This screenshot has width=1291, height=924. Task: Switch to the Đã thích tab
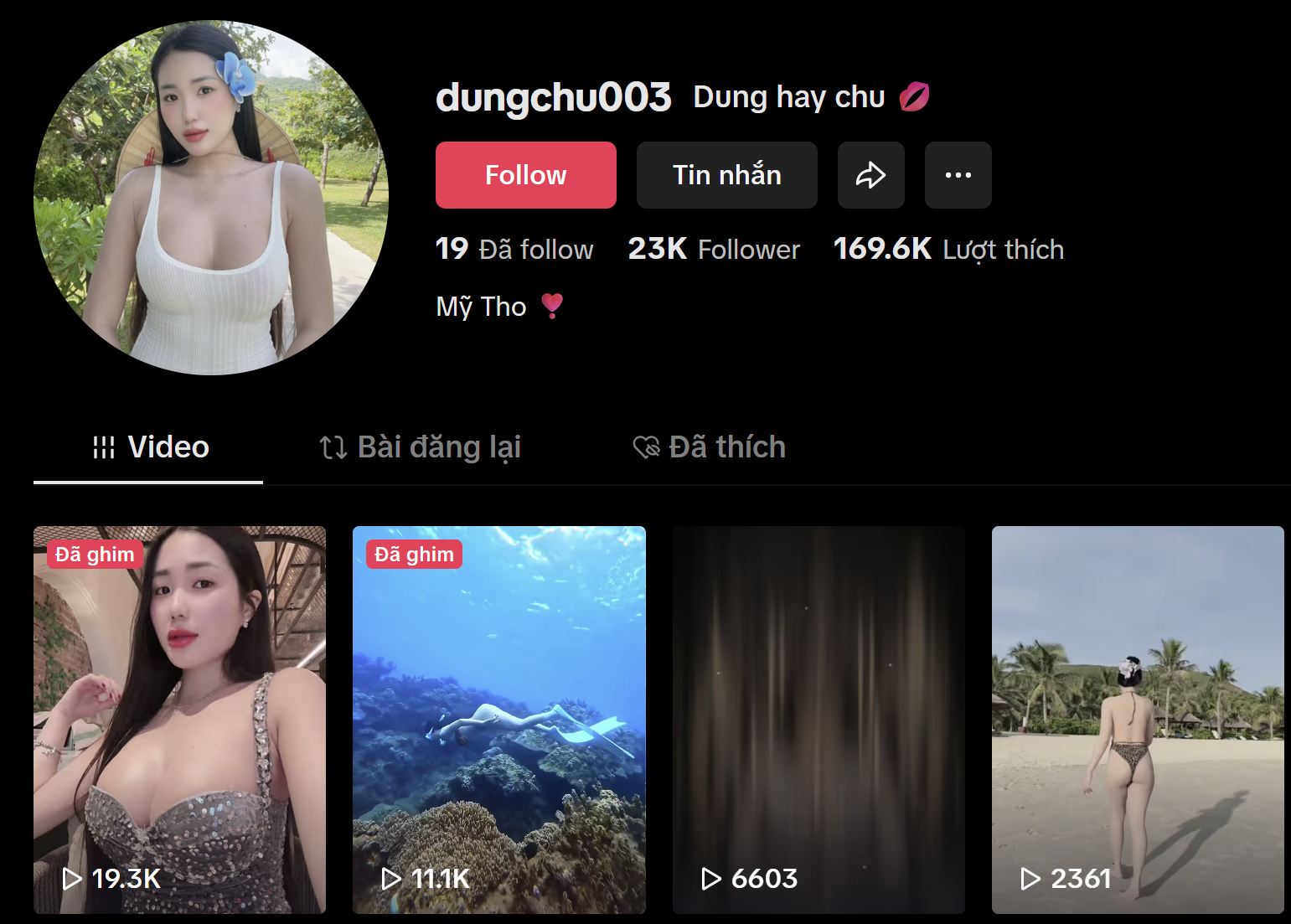[x=710, y=447]
